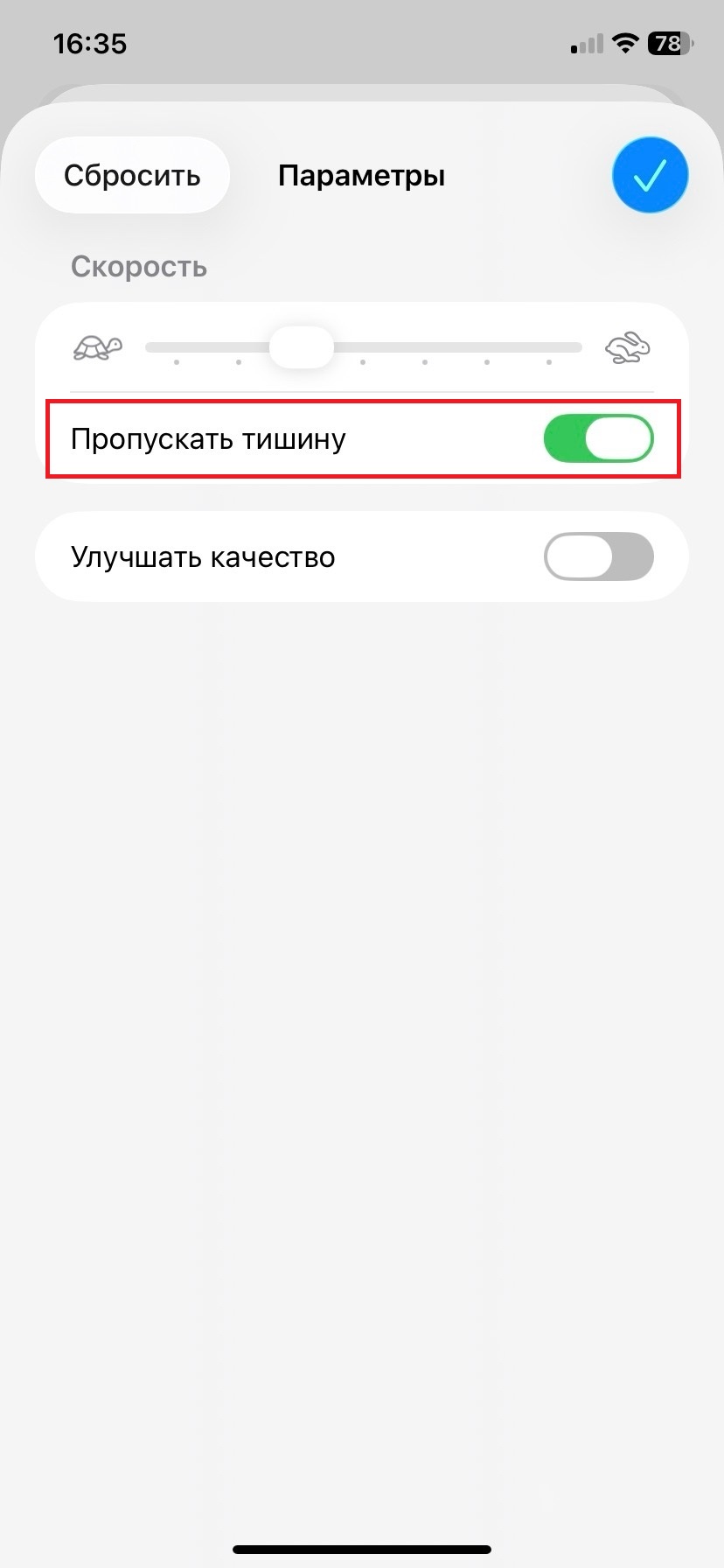Enable the Улучшать качество toggle
Image resolution: width=724 pixels, height=1568 pixels.
[598, 556]
